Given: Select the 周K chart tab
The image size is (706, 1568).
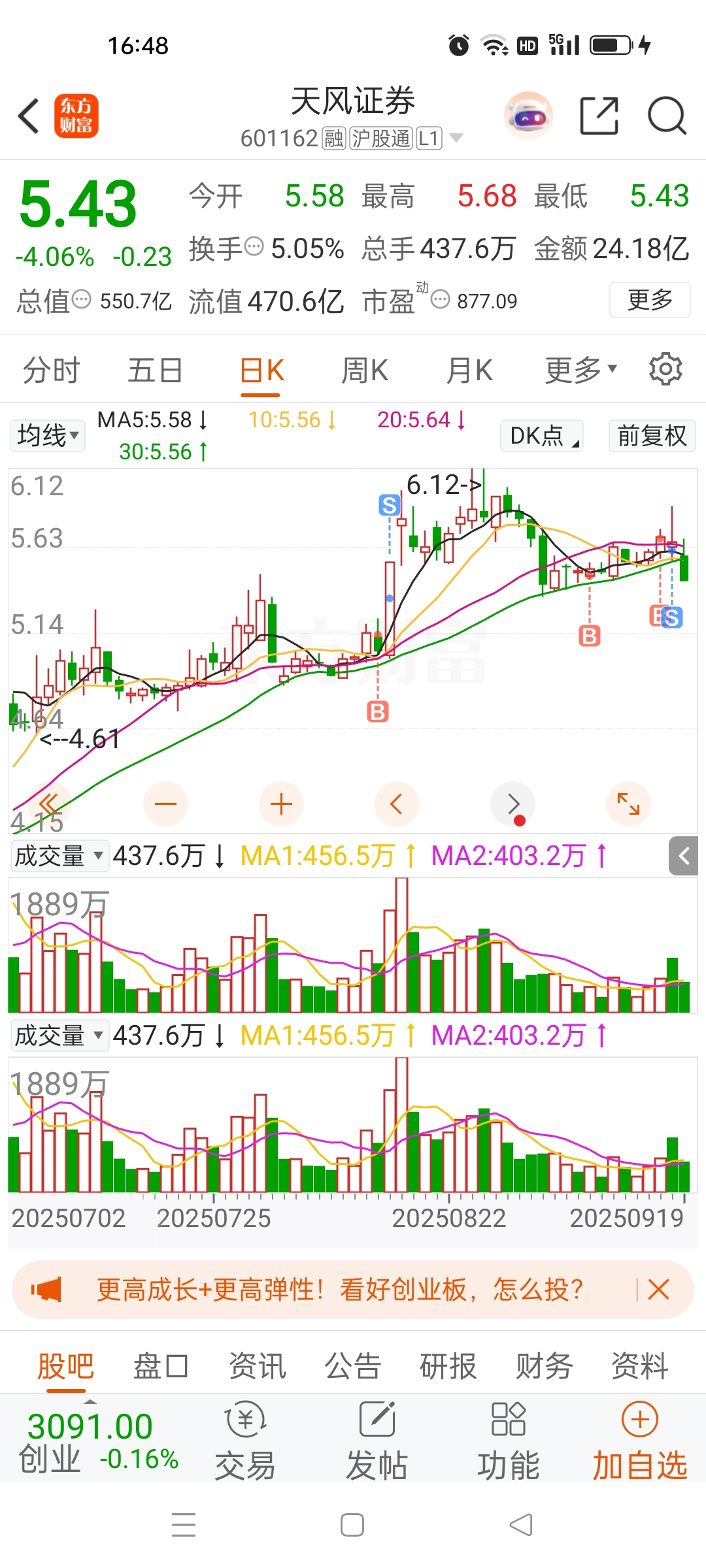Looking at the screenshot, I should click(x=365, y=370).
